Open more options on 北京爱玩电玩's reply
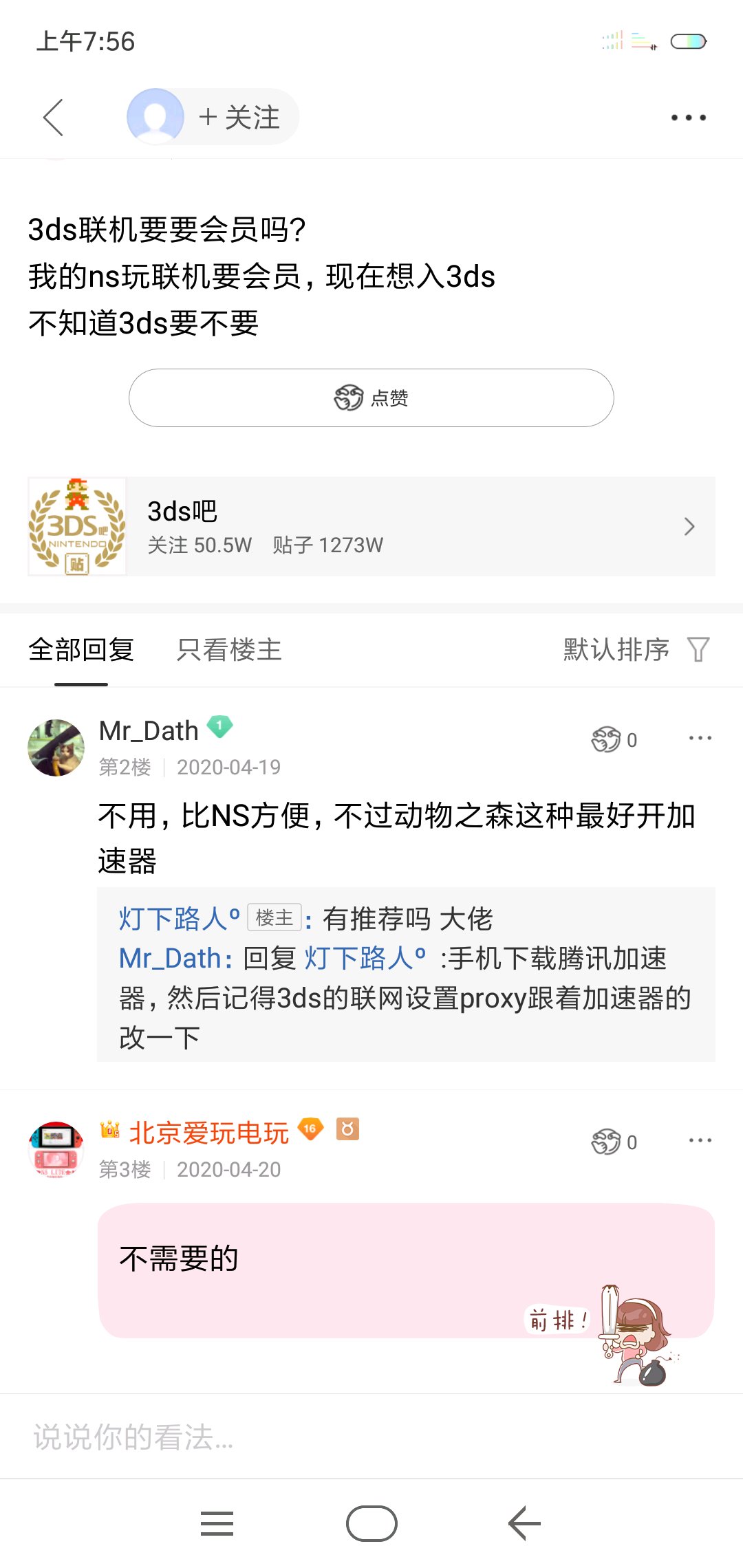 [x=700, y=1140]
